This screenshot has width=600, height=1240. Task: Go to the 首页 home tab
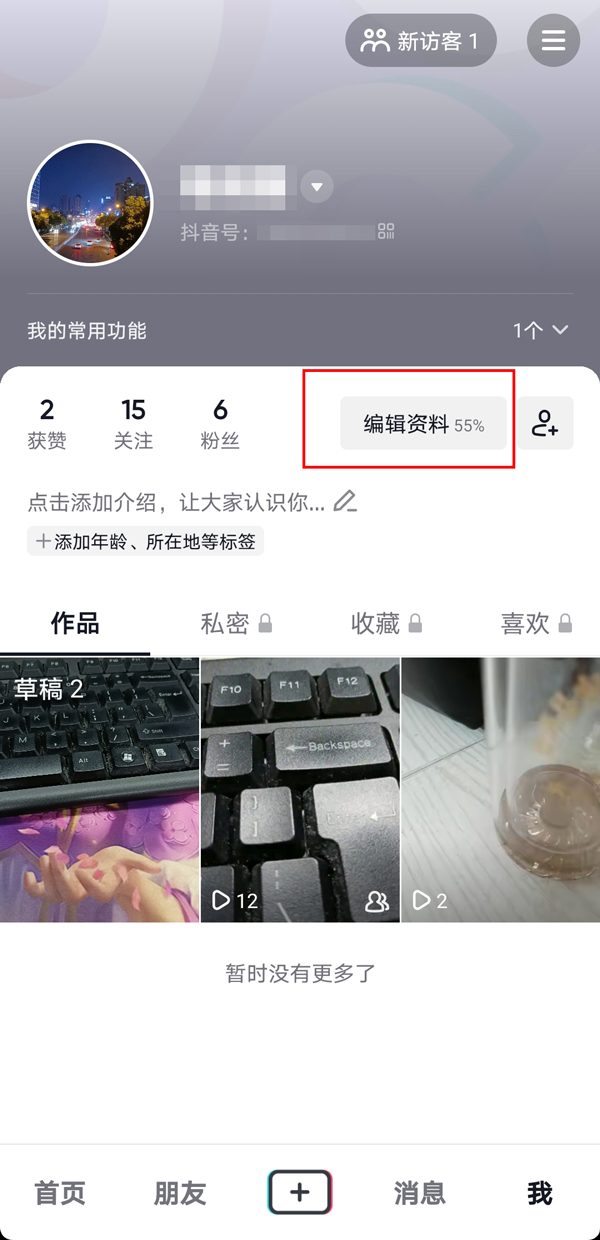coord(60,1193)
